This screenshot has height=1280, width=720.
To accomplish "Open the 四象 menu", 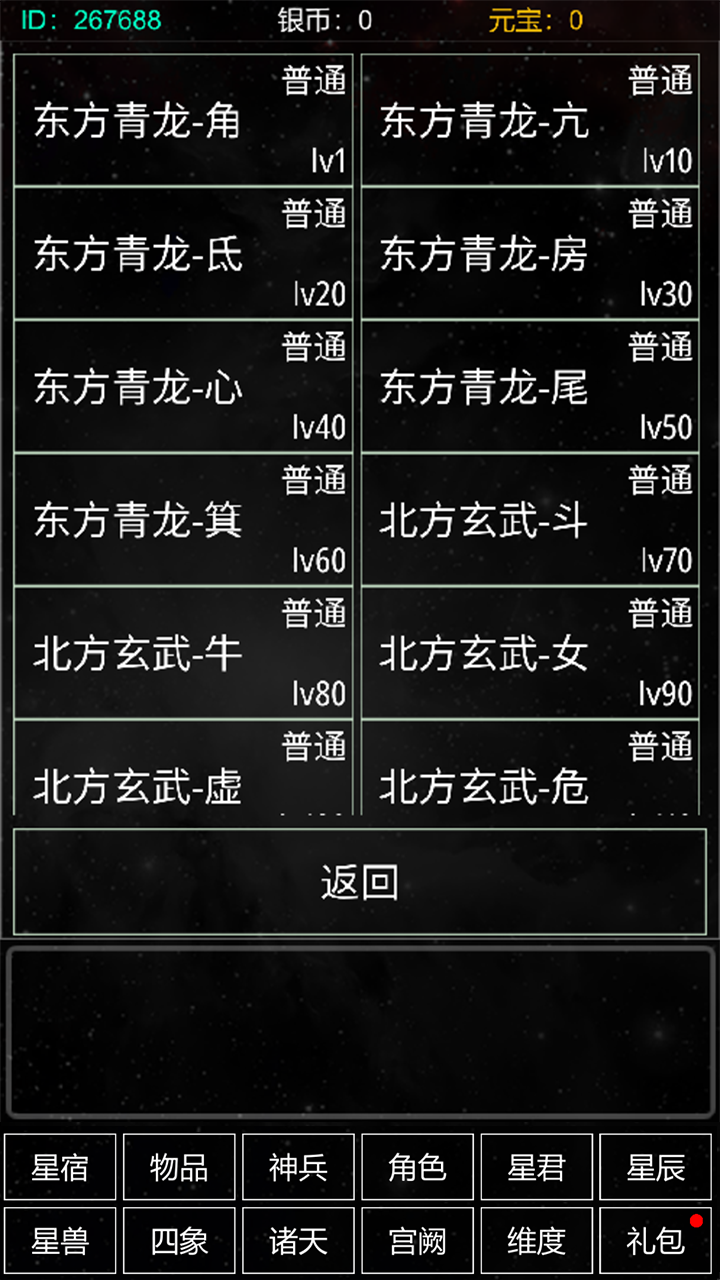I will [x=179, y=1240].
